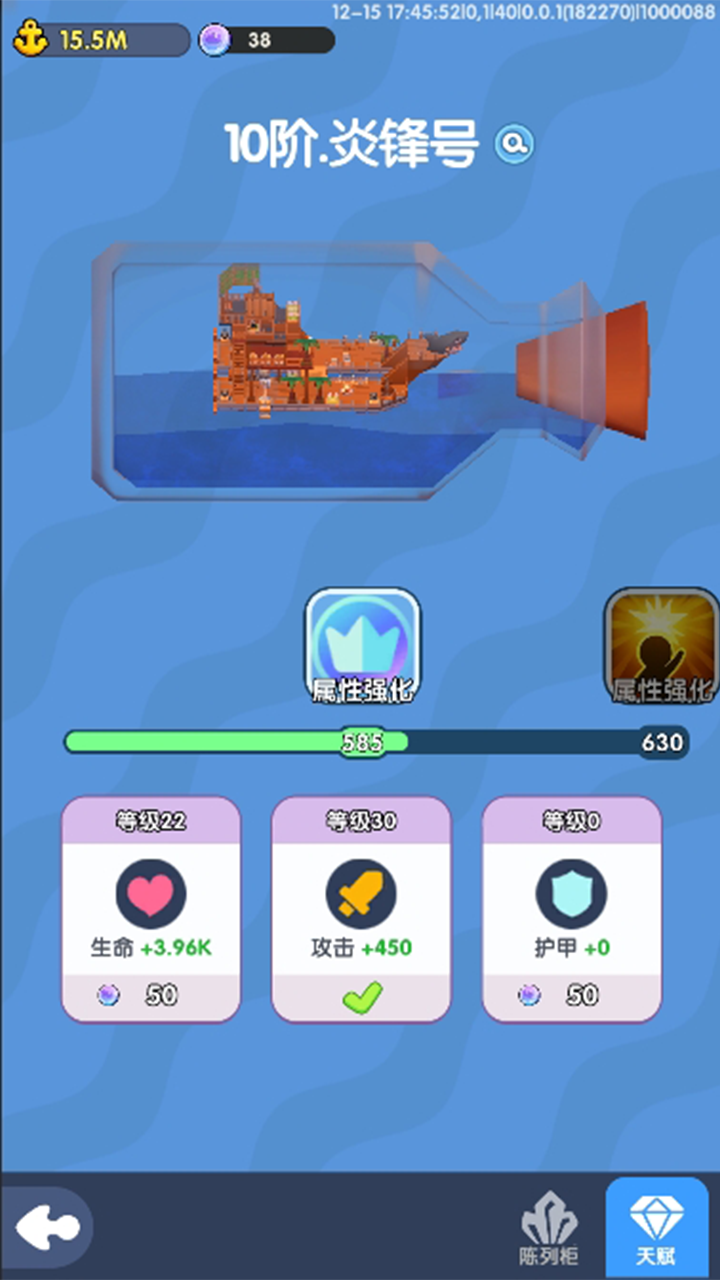This screenshot has height=1280, width=720.
Task: Tap the magnifier icon beside the ship name
Action: 514,146
